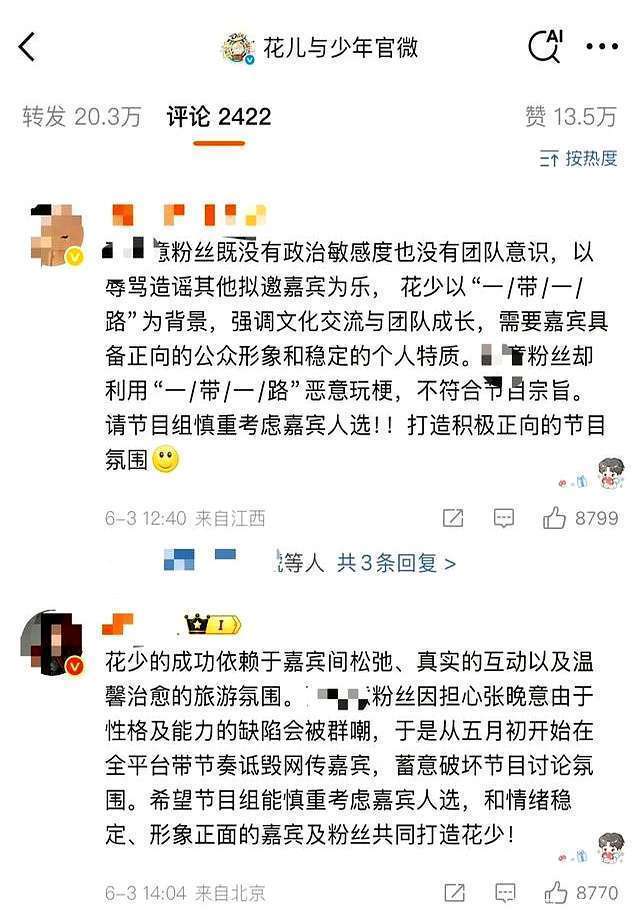Open the AI search icon
This screenshot has height=922, width=640.
pos(545,46)
